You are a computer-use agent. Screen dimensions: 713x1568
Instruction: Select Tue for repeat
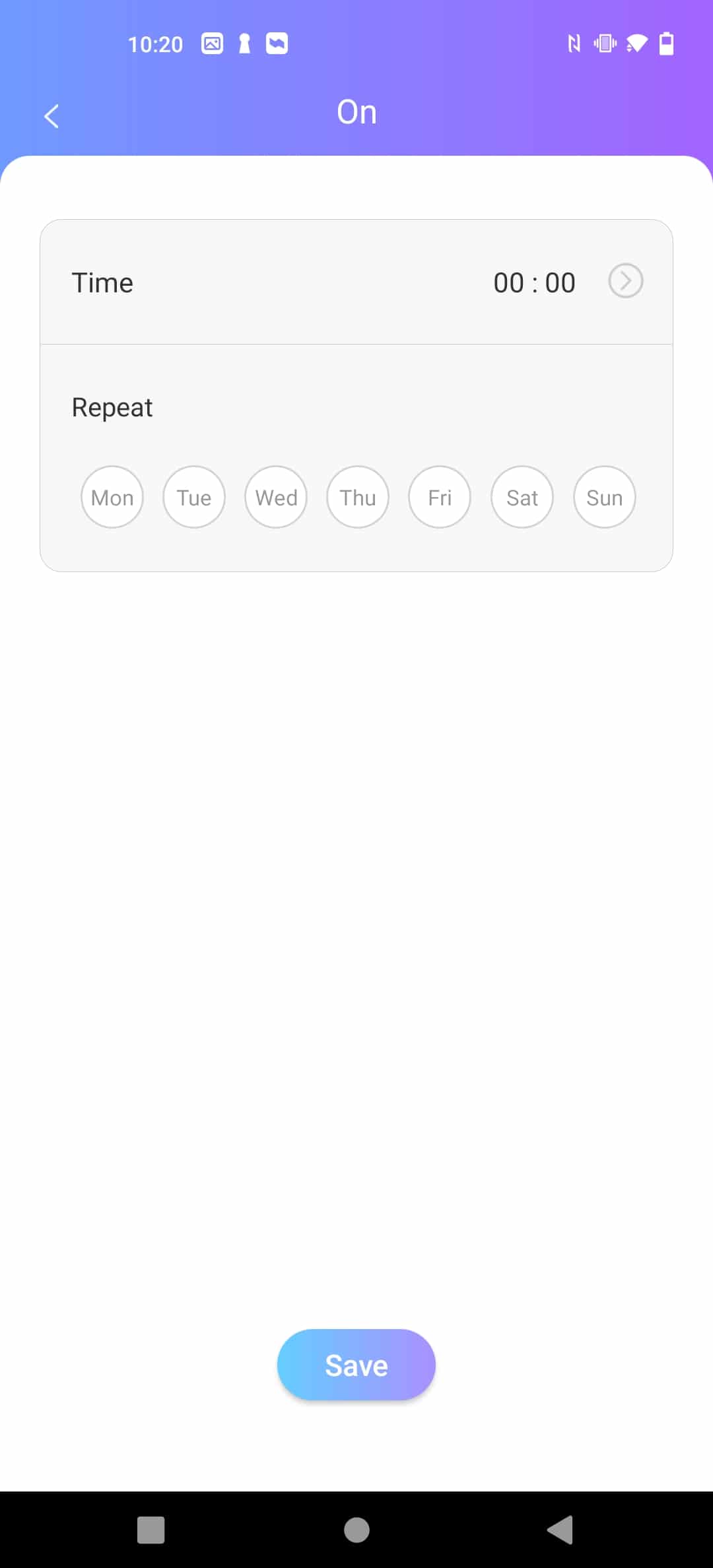click(194, 497)
